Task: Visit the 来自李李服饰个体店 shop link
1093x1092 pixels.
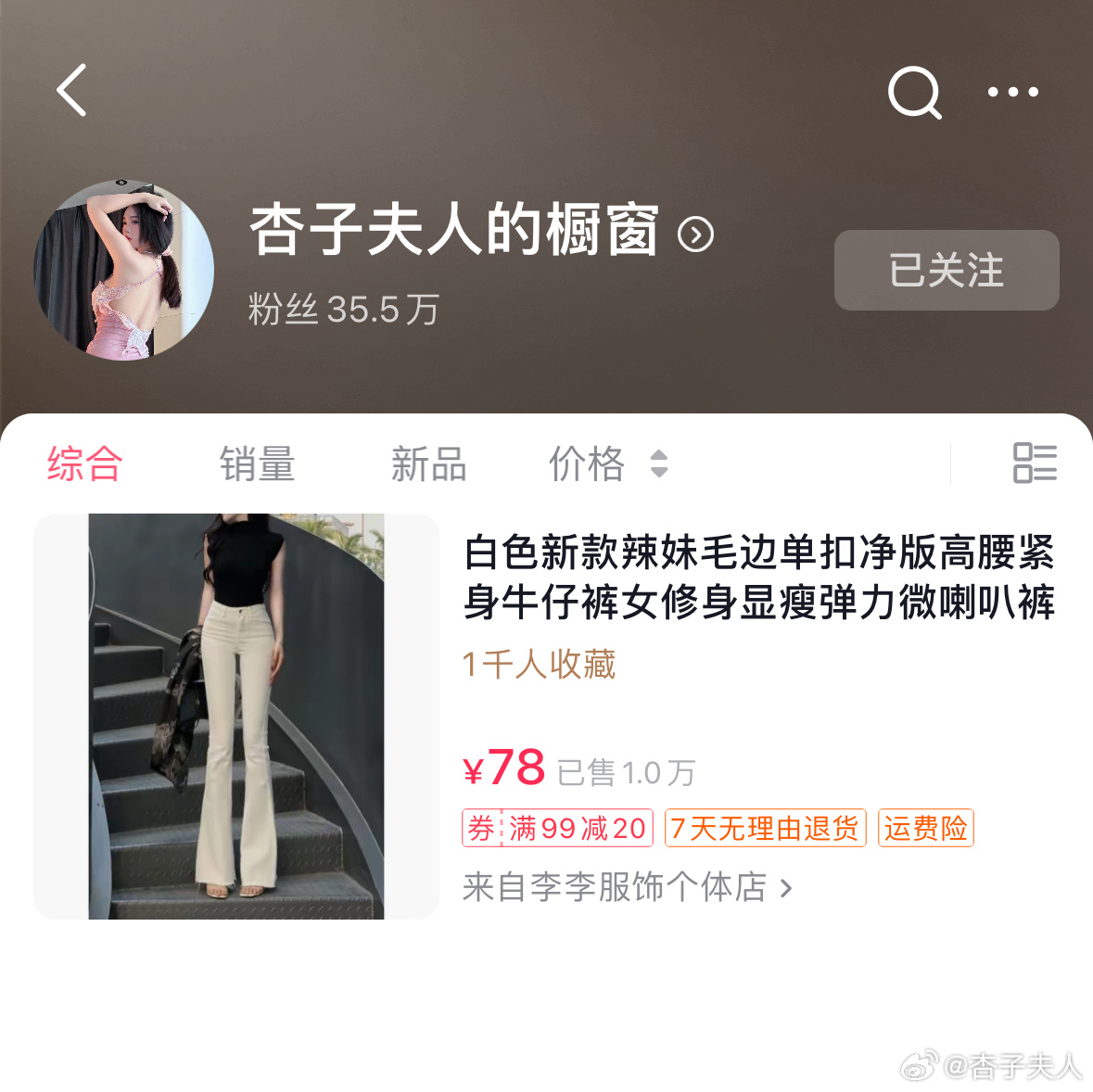Action: pyautogui.click(x=628, y=887)
